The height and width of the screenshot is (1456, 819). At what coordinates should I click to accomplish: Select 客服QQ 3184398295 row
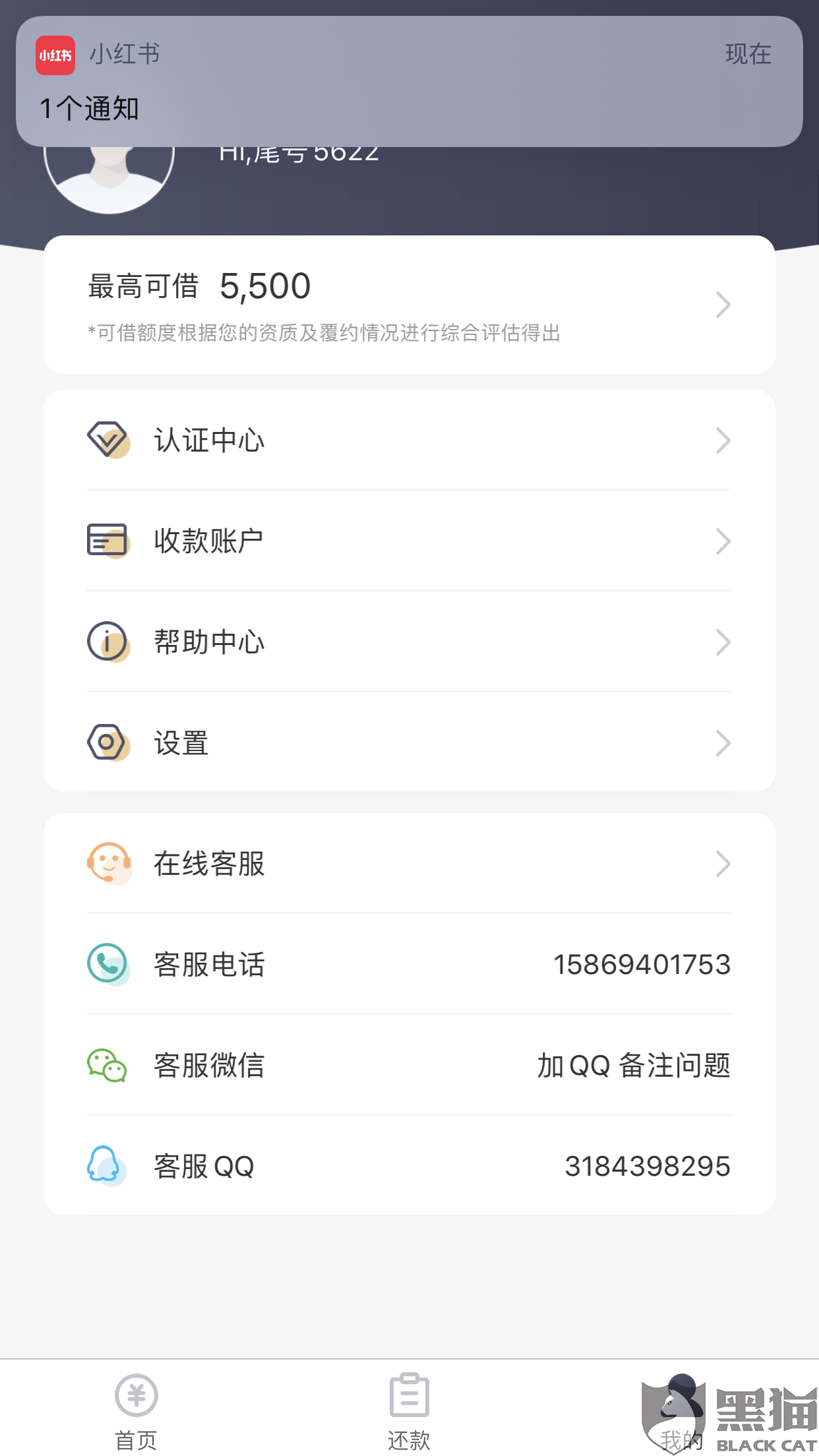pos(409,1167)
